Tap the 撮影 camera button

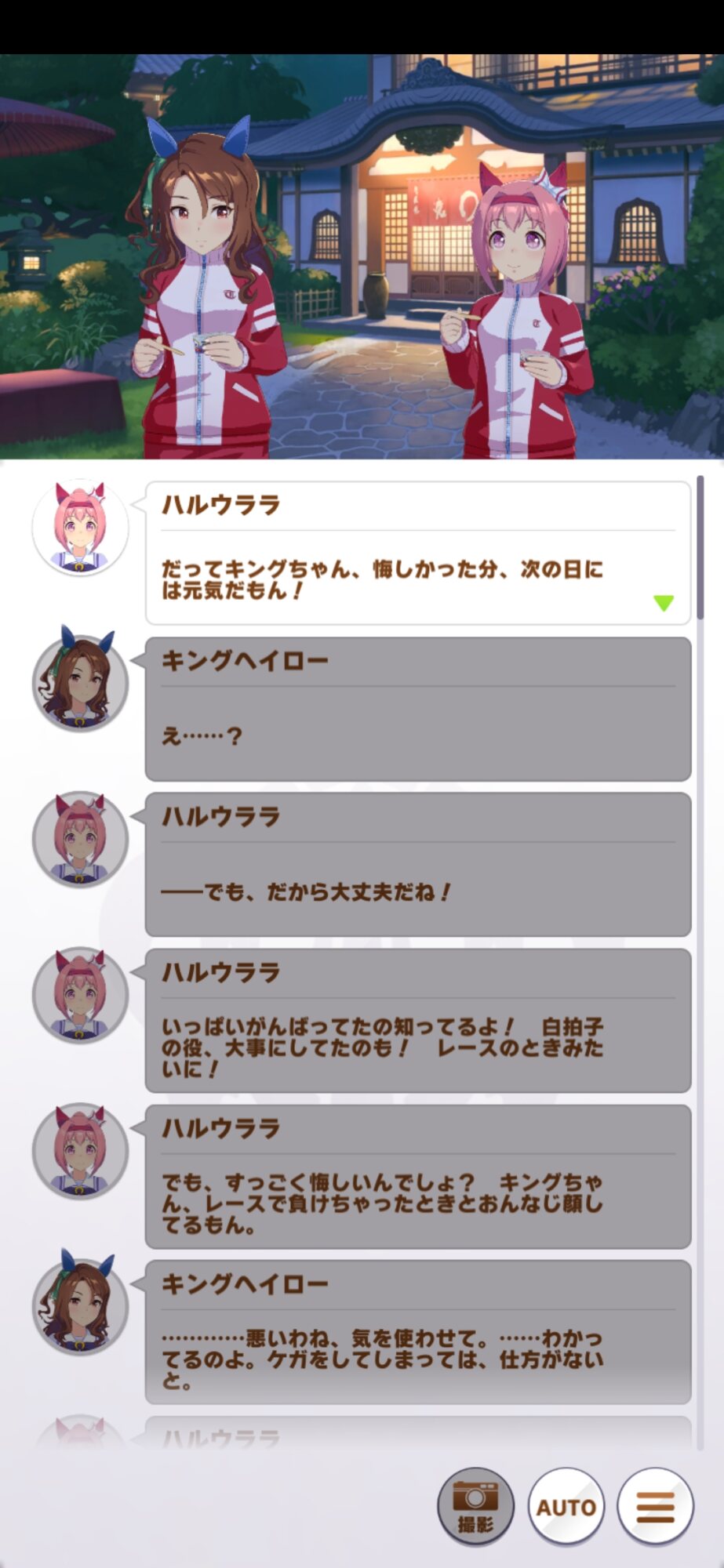coord(475,1506)
